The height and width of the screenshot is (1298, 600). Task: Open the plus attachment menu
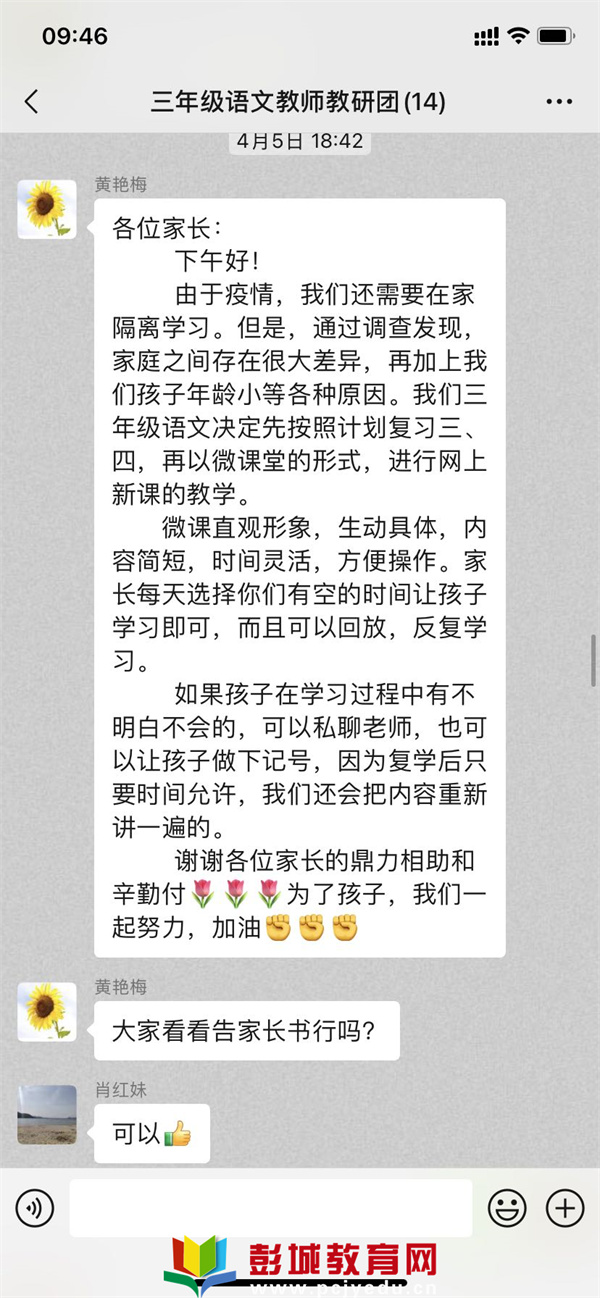pyautogui.click(x=565, y=1208)
